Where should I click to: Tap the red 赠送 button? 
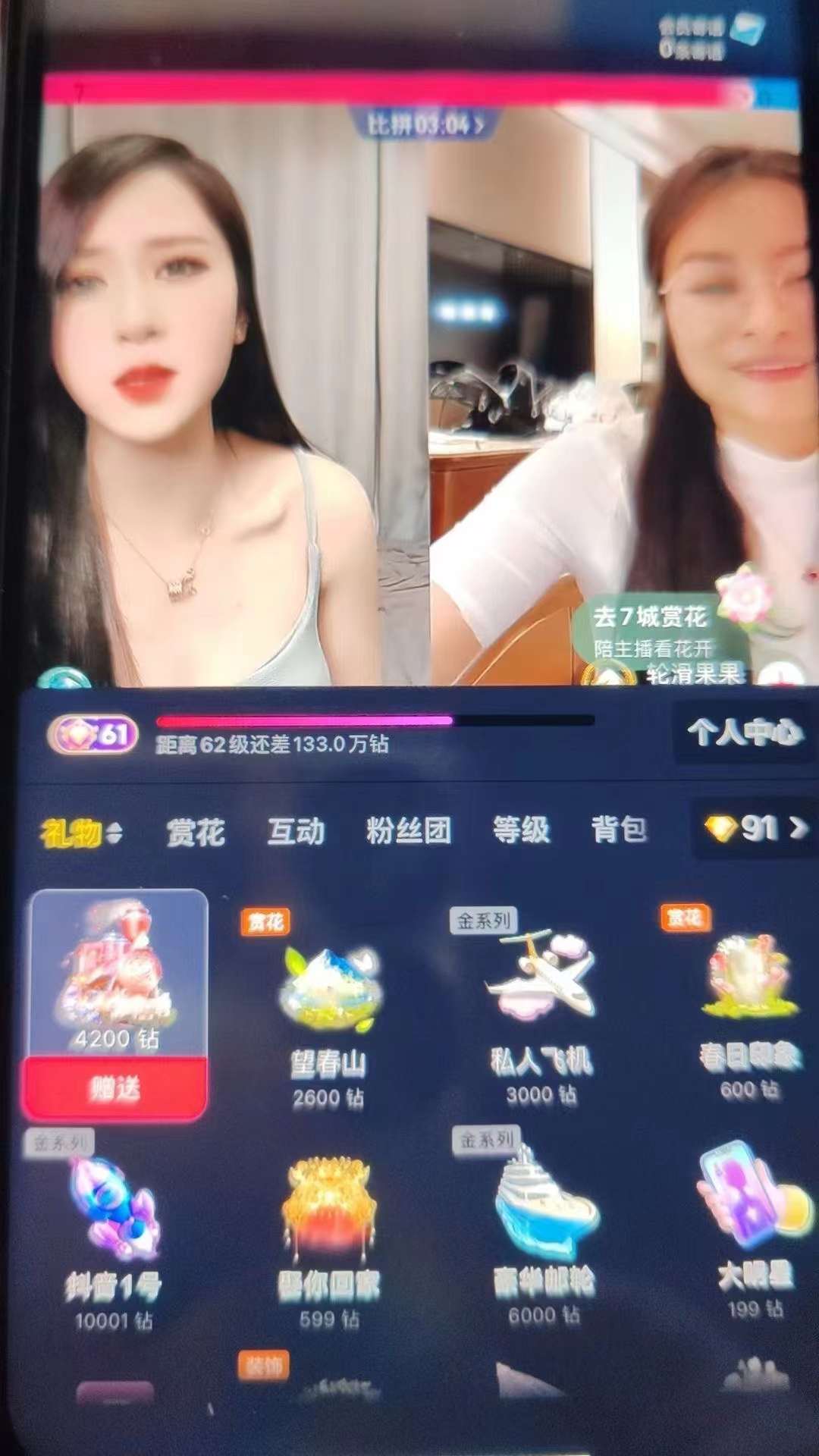115,1088
